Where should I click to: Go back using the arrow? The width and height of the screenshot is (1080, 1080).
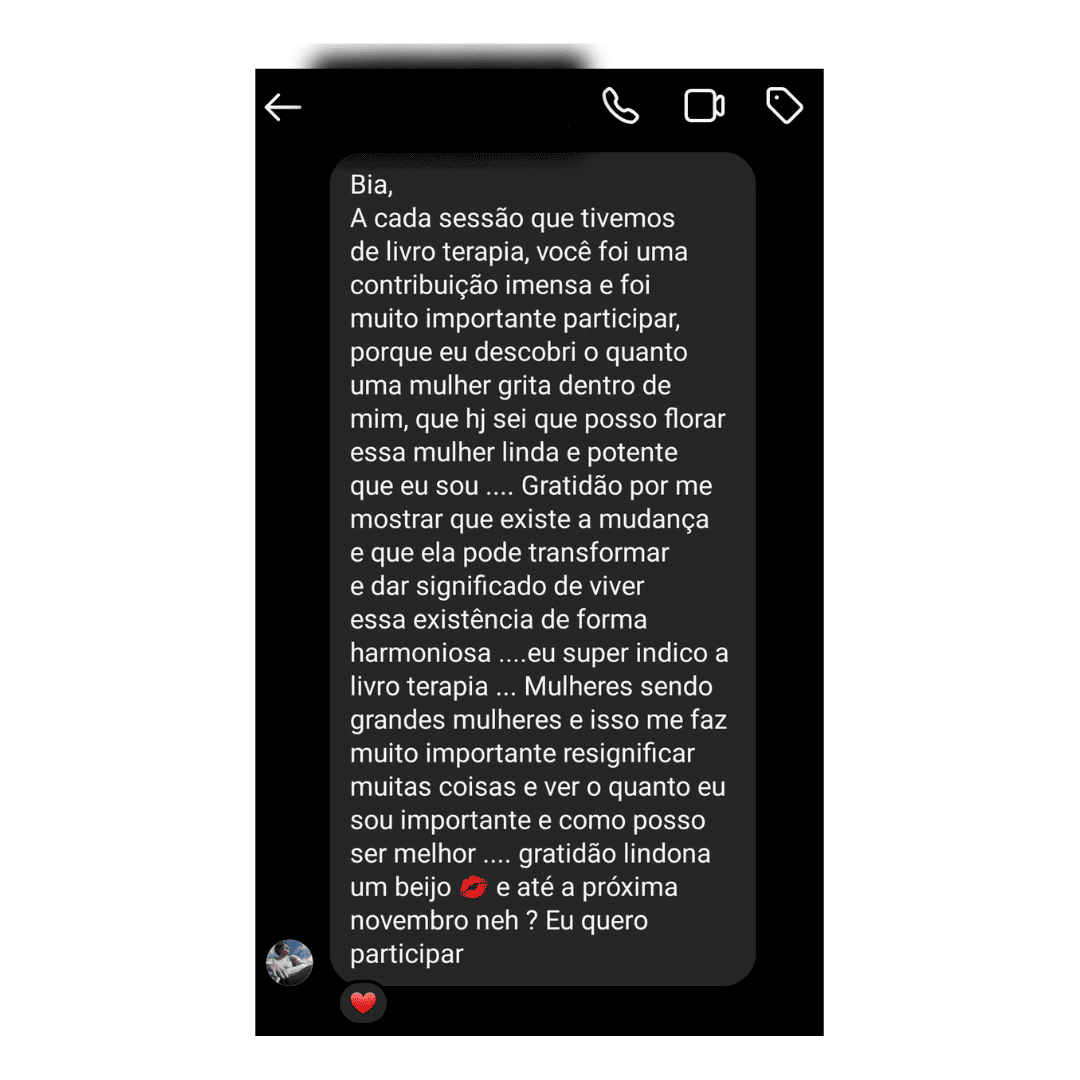(283, 107)
